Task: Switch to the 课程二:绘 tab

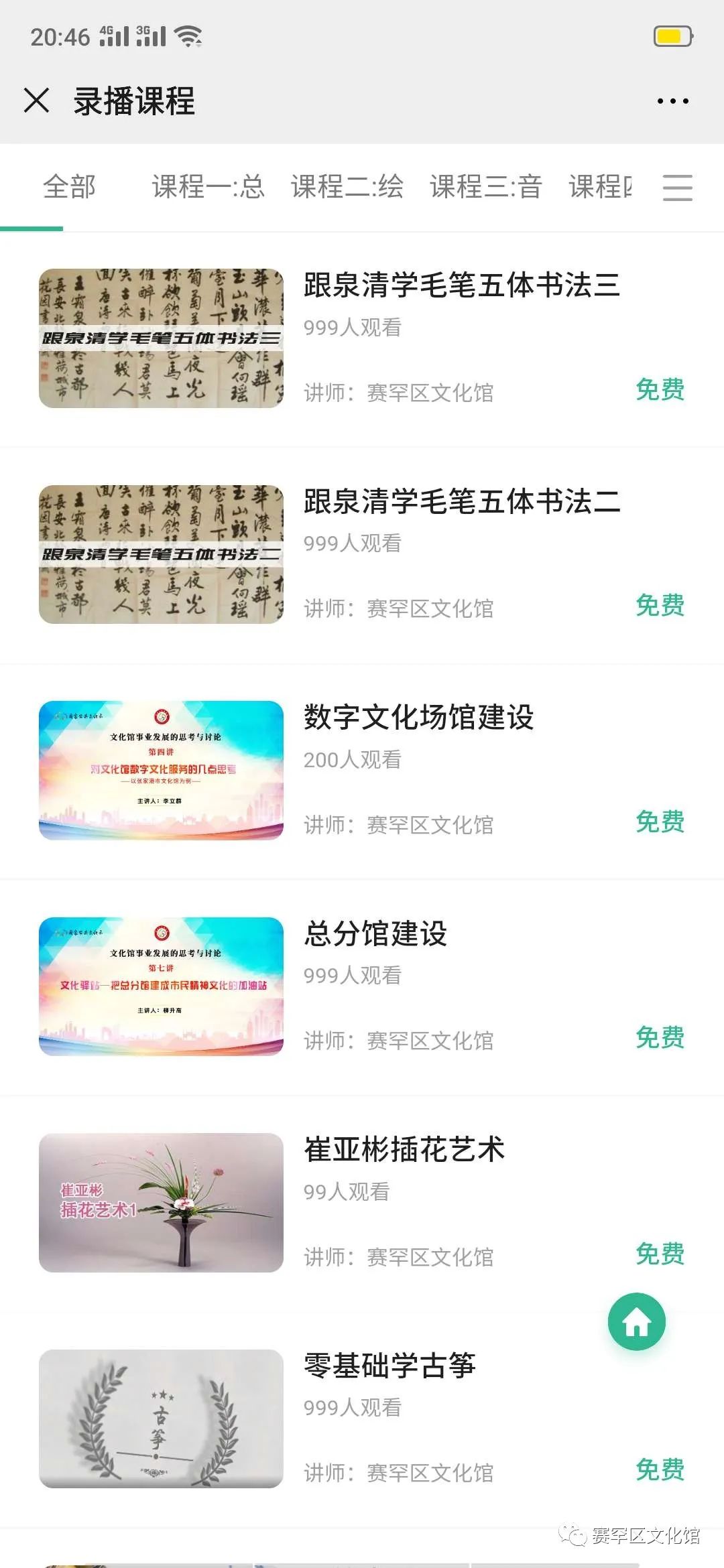Action: [347, 187]
